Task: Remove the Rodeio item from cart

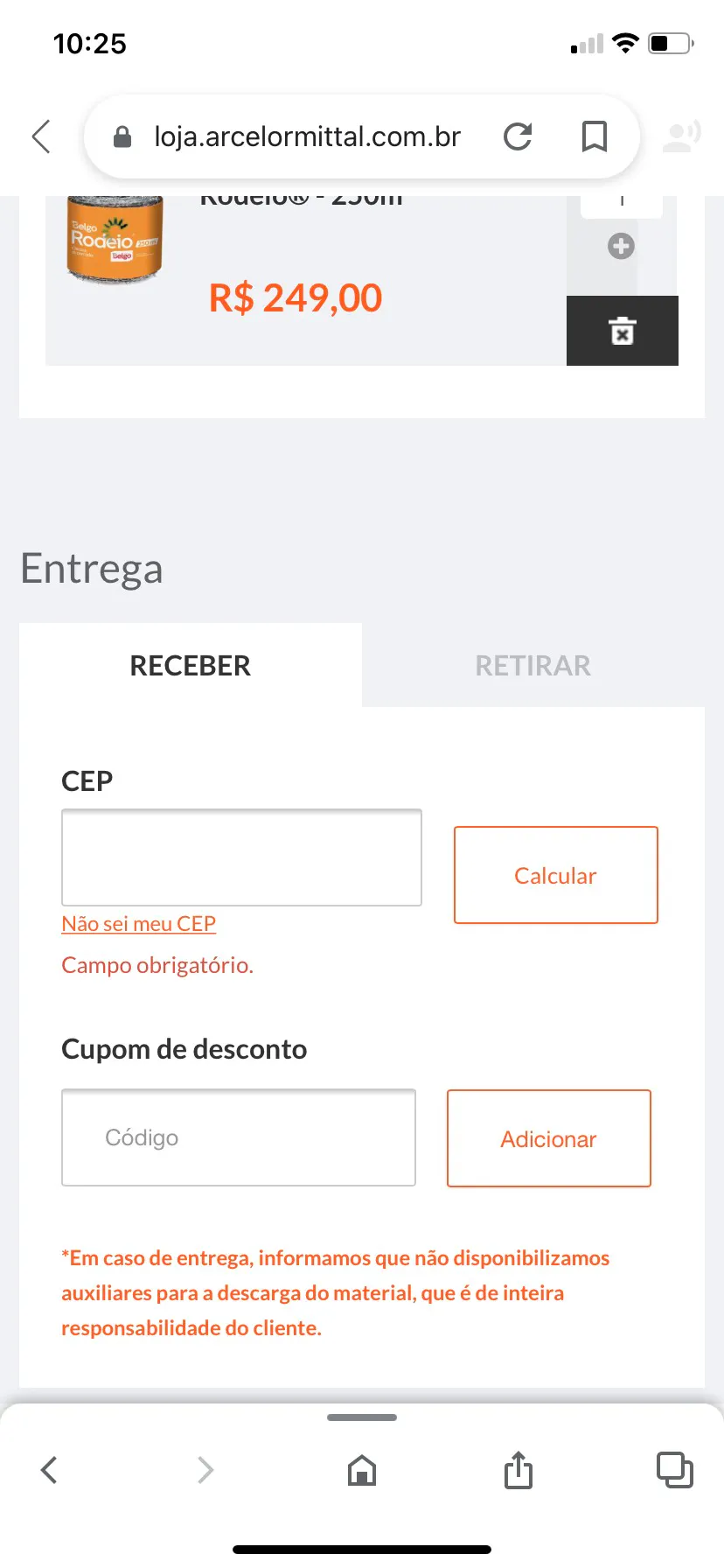Action: coord(622,331)
